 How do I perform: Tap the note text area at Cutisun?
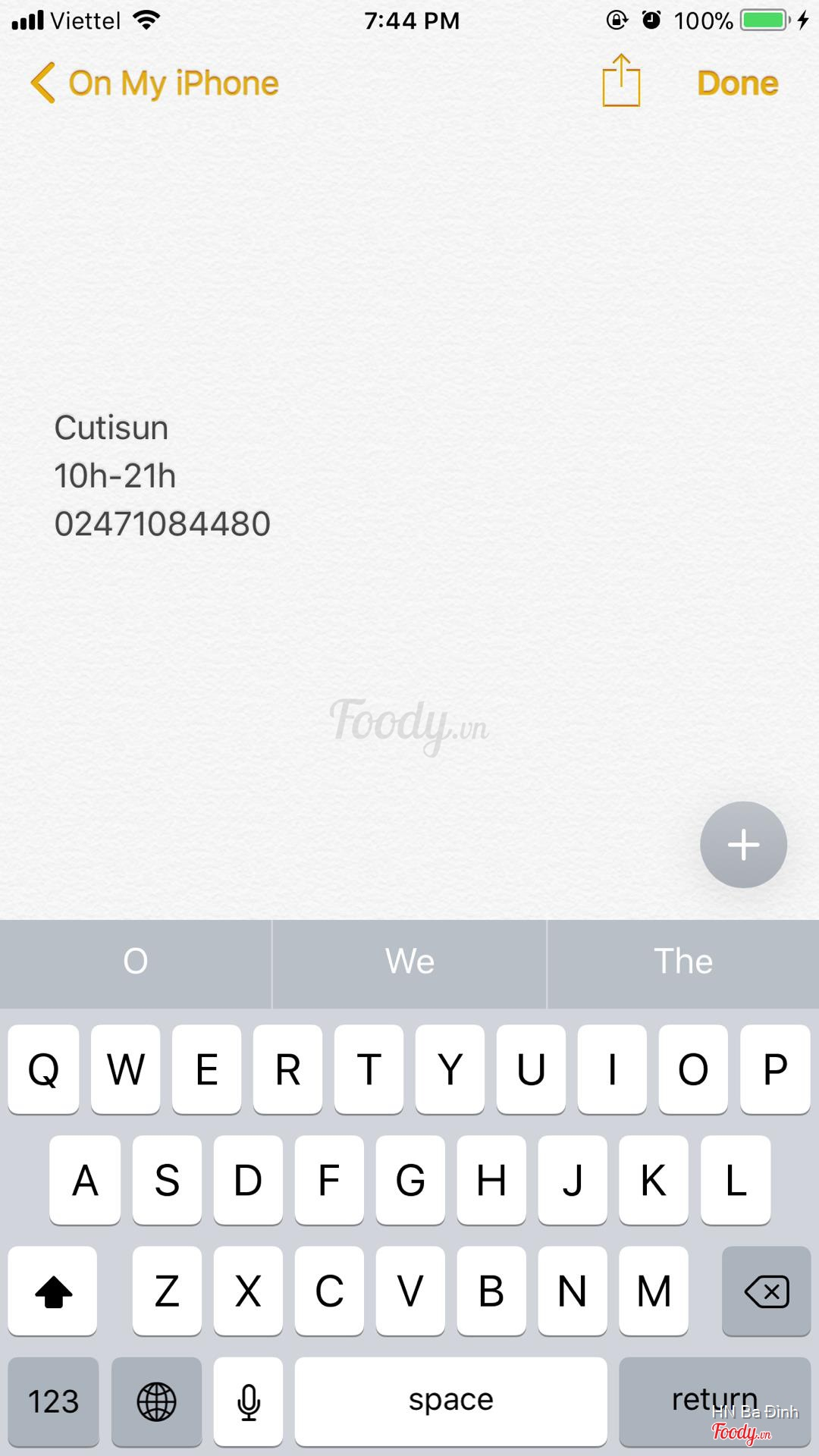click(111, 428)
